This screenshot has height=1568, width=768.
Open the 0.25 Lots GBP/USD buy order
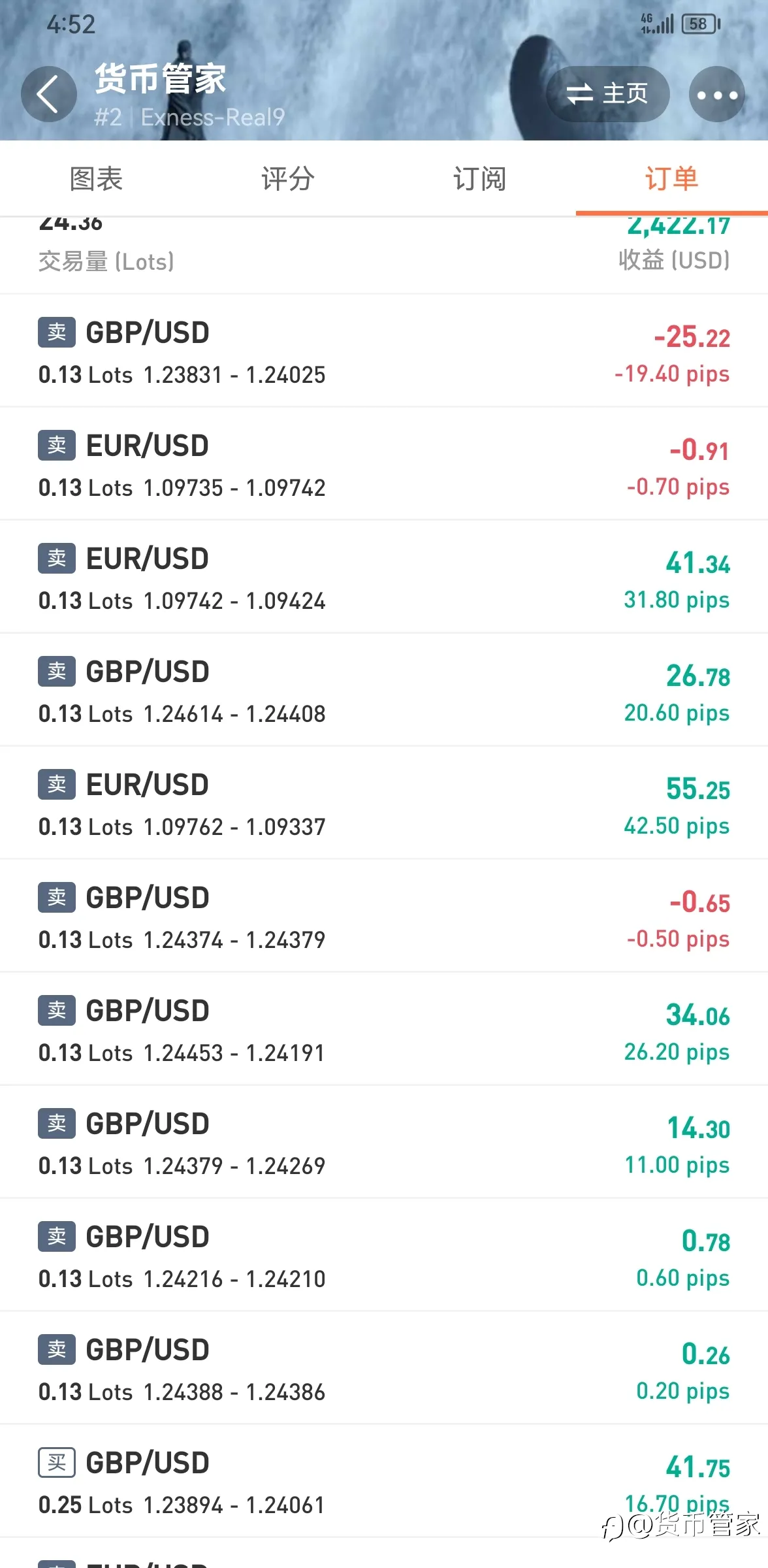click(384, 1481)
